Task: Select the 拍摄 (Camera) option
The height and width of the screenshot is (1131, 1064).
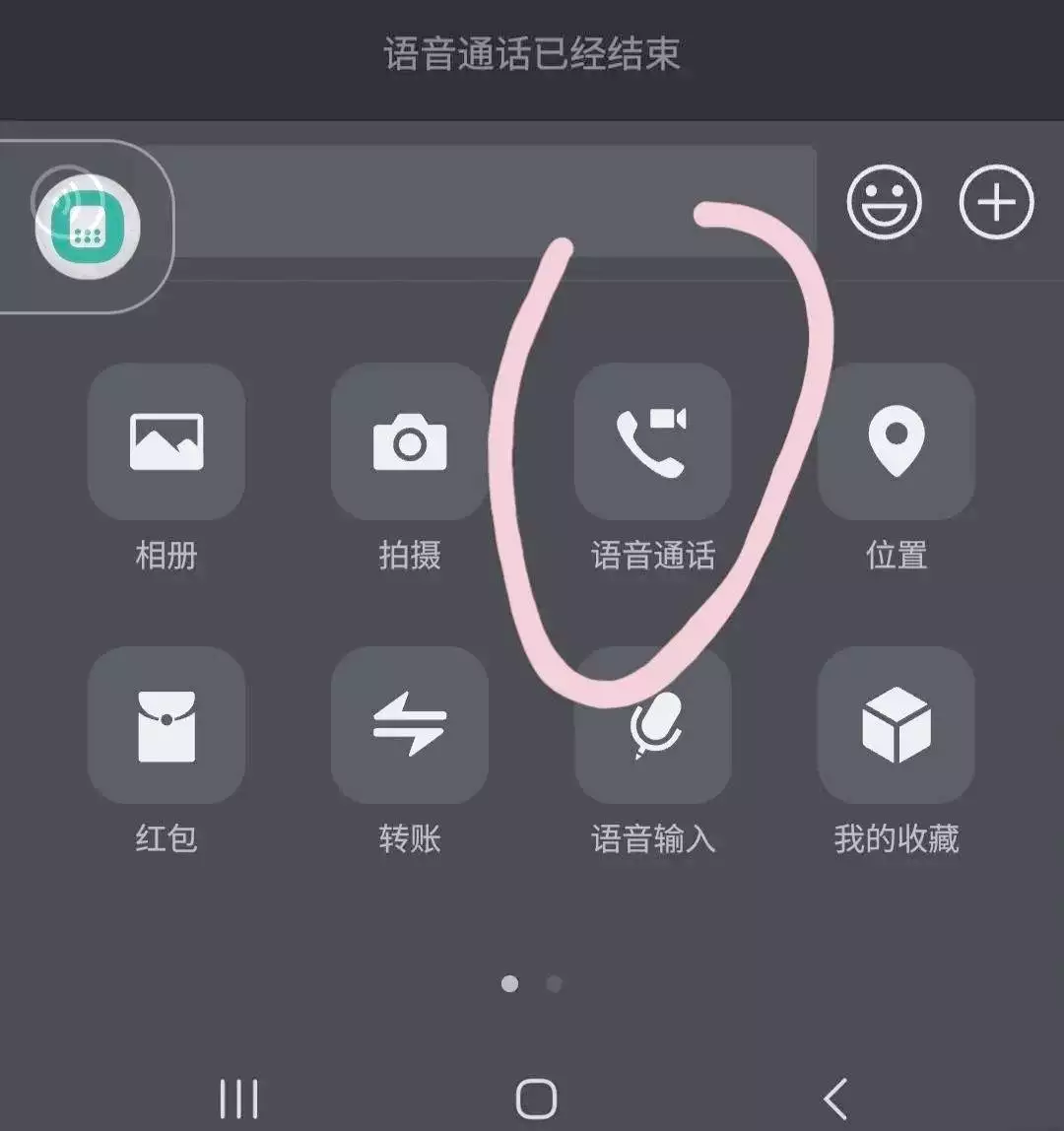Action: coord(410,443)
